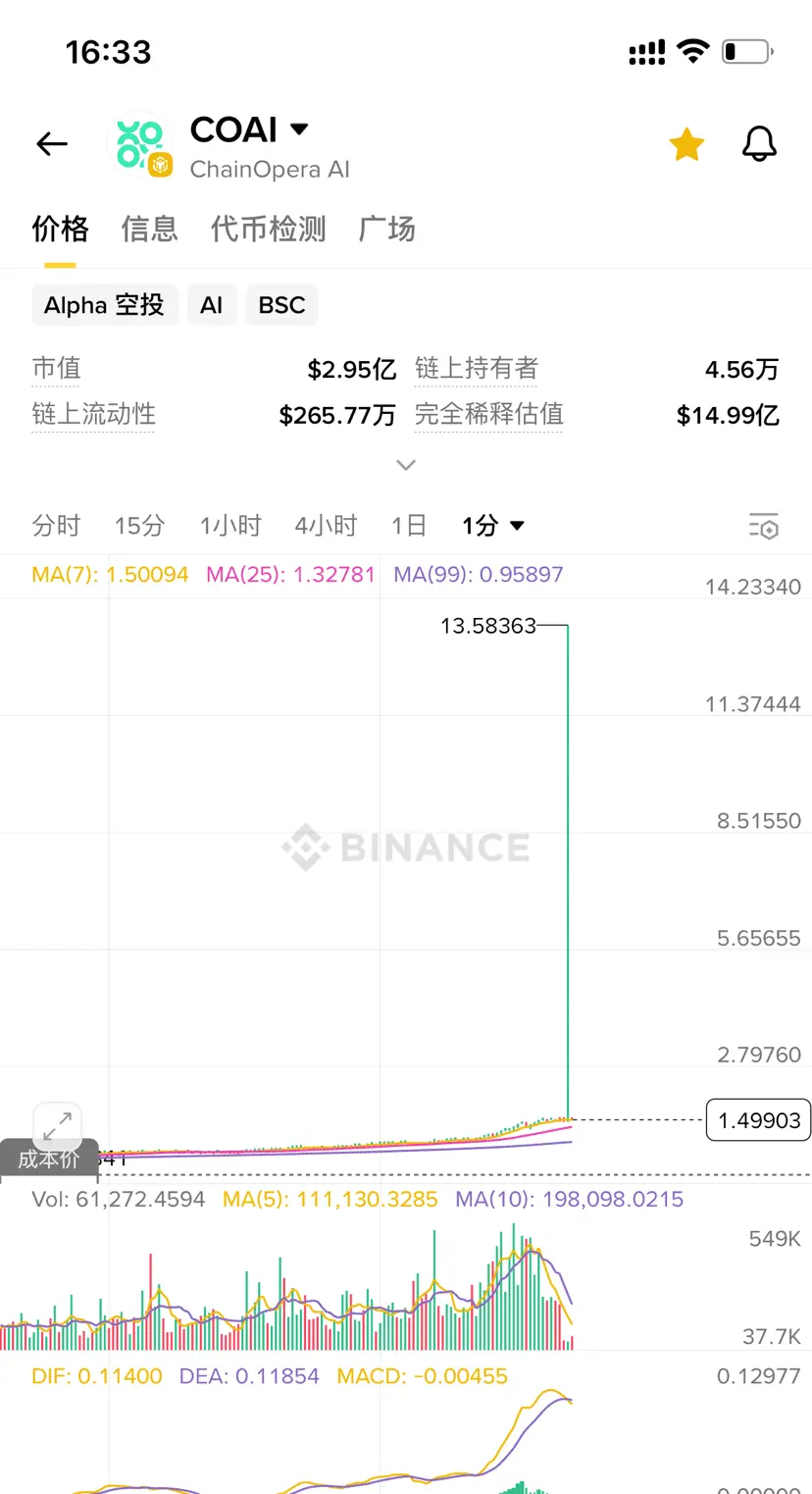Image resolution: width=812 pixels, height=1494 pixels.
Task: Open chart indicator settings icon
Action: [763, 526]
